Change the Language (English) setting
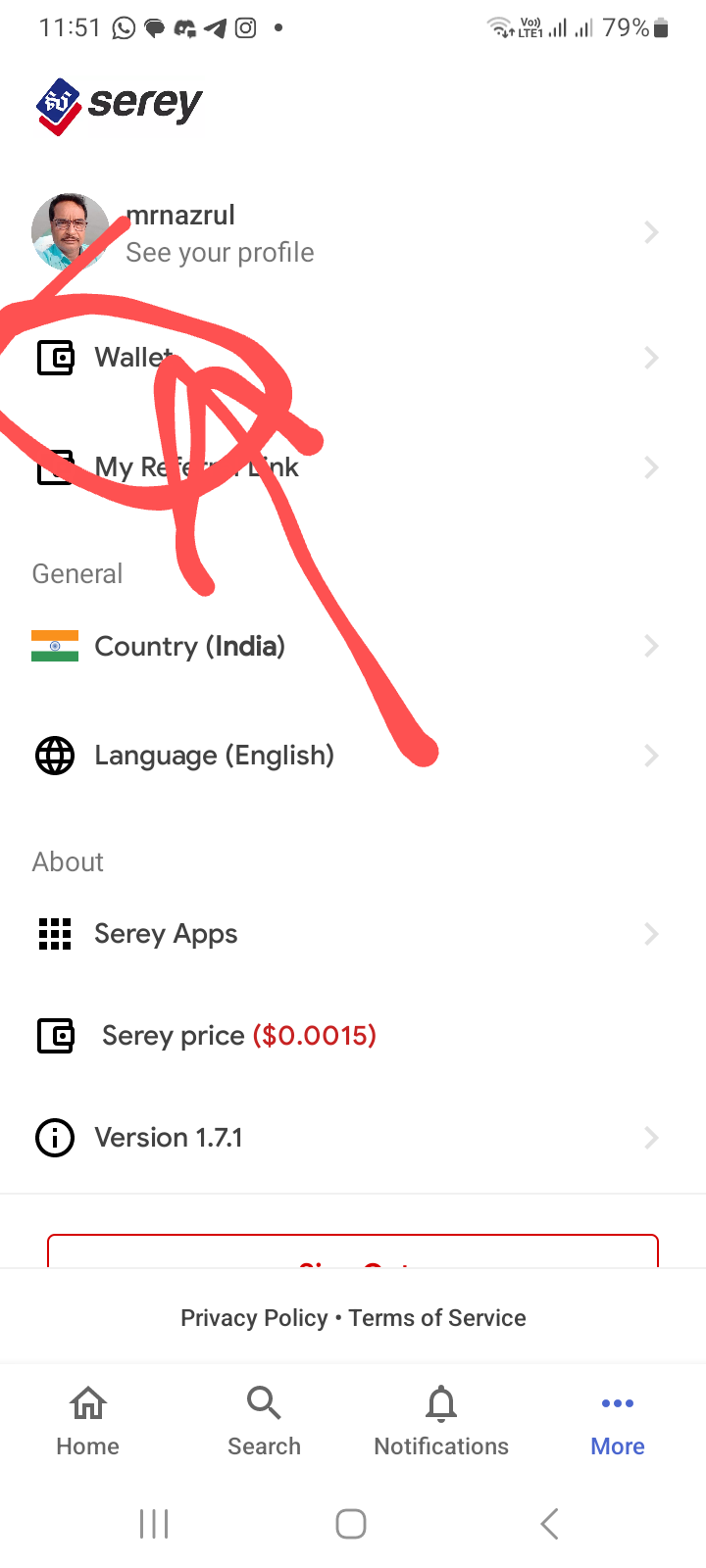This screenshot has height=1568, width=706. [x=353, y=756]
